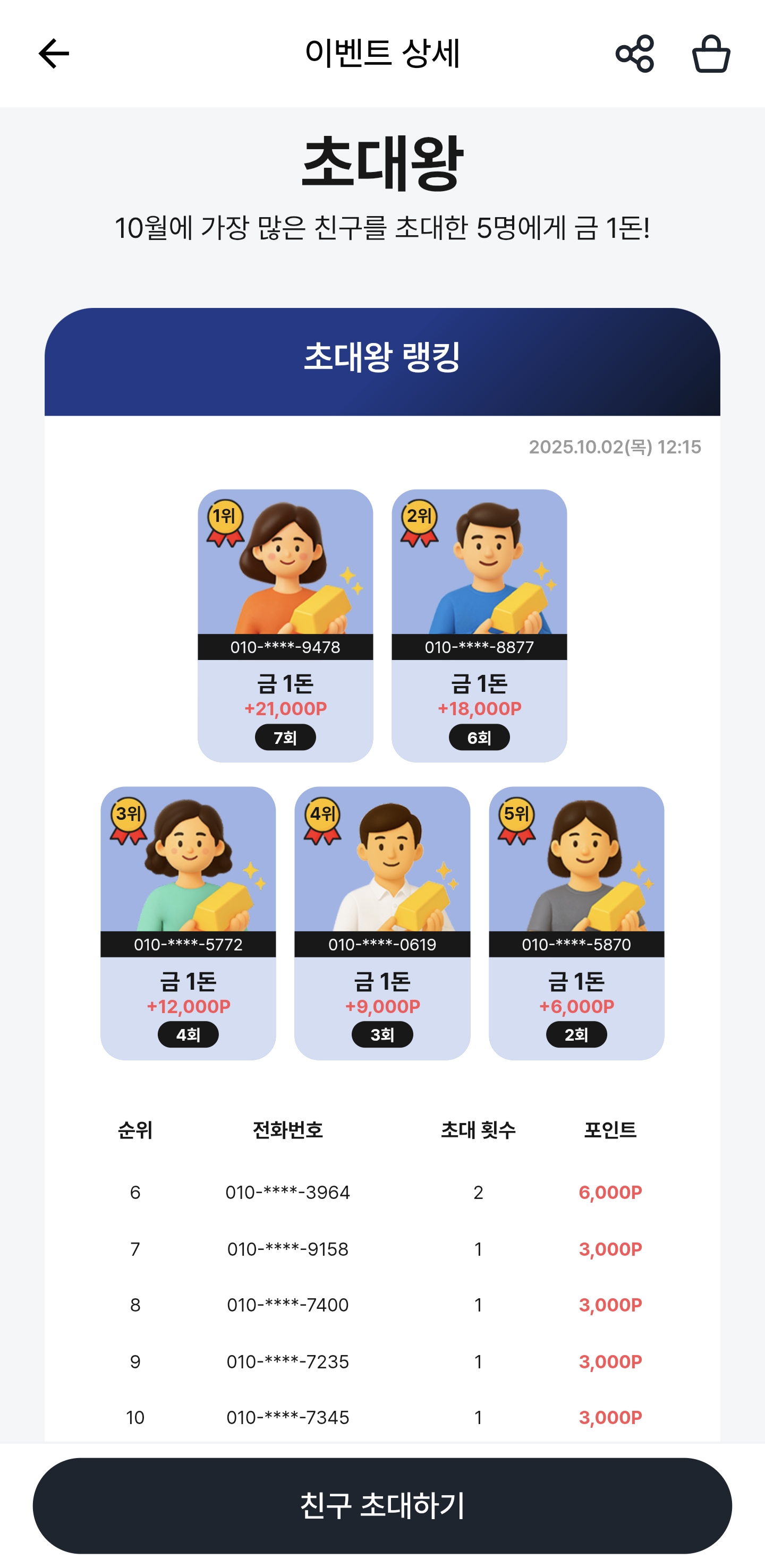Share this event

click(x=635, y=54)
